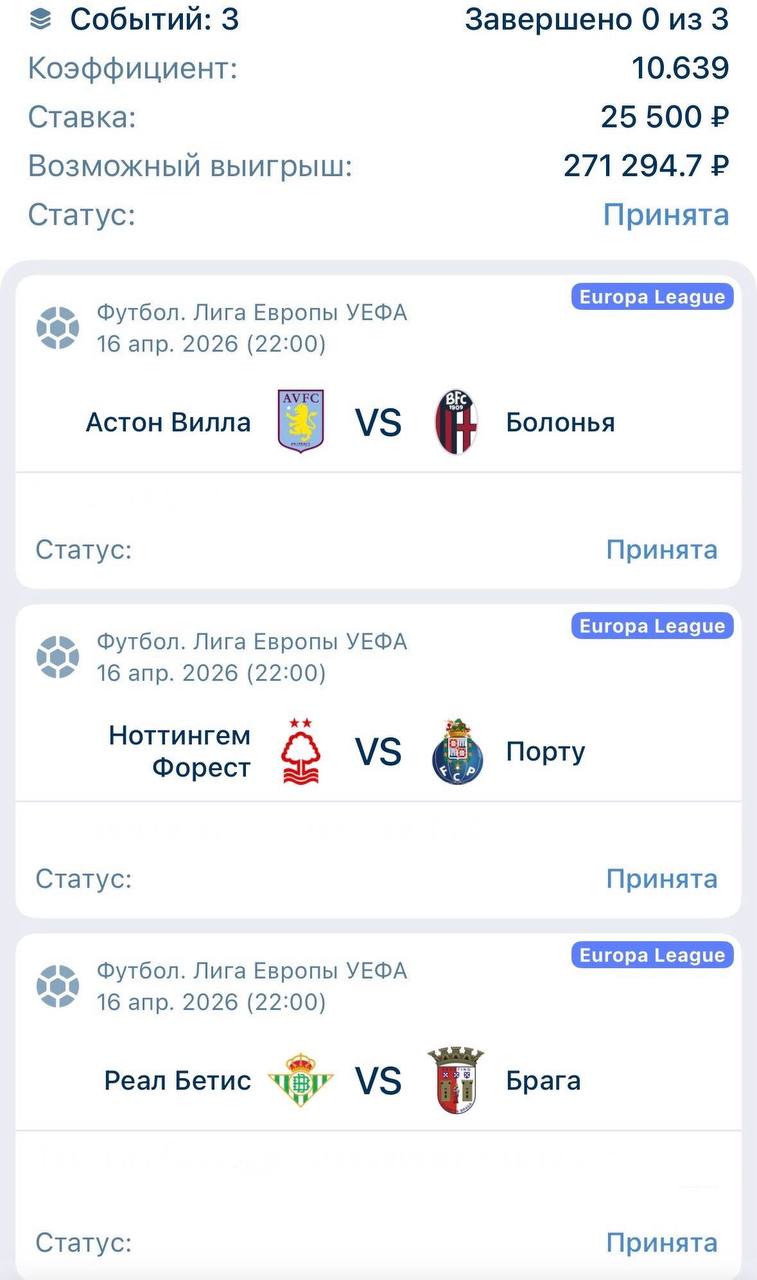Open the Nottingham Forest vs Porto event card
The height and width of the screenshot is (1280, 757).
[x=378, y=751]
